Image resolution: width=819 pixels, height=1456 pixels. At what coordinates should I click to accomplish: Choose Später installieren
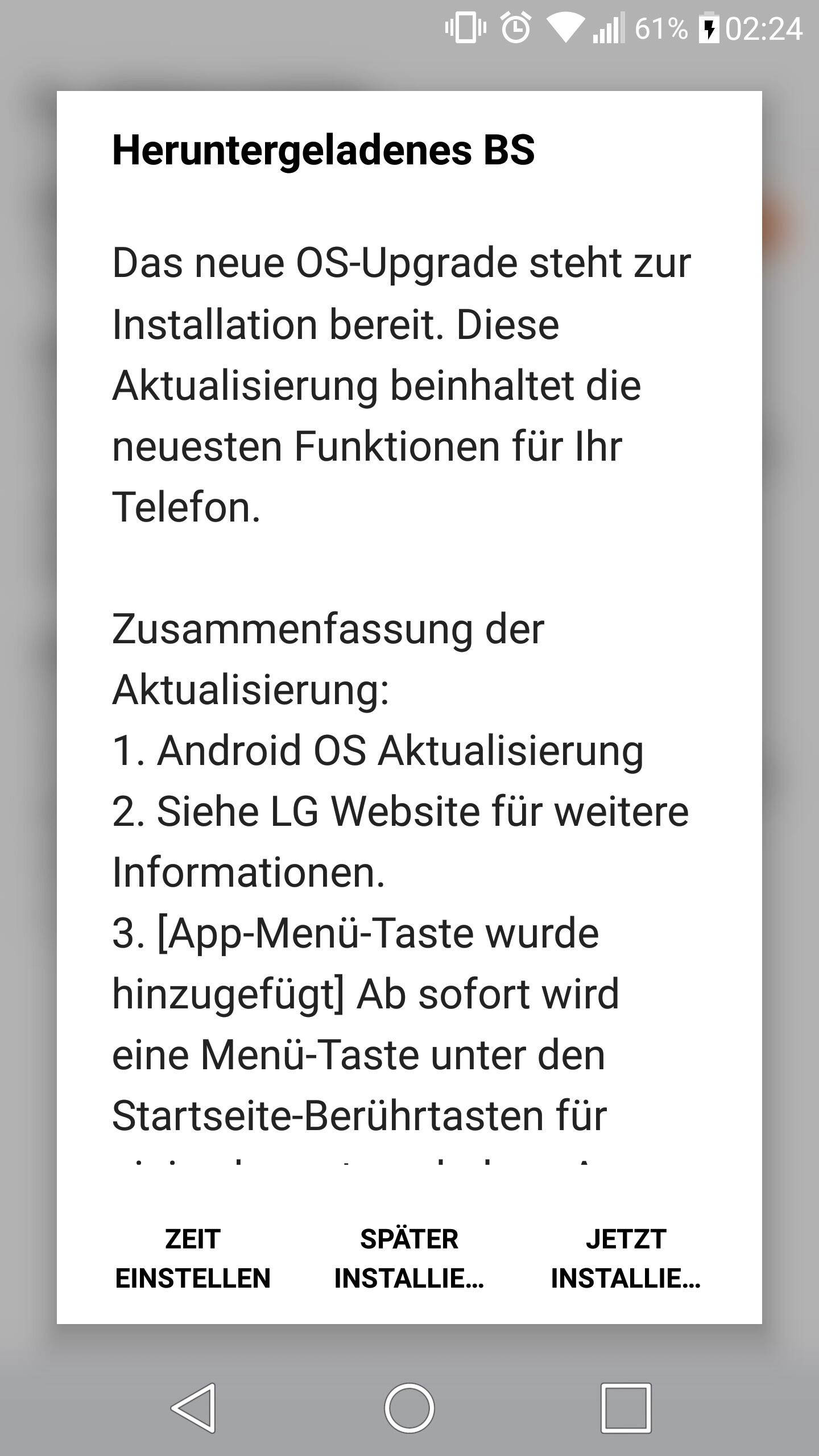point(409,1258)
